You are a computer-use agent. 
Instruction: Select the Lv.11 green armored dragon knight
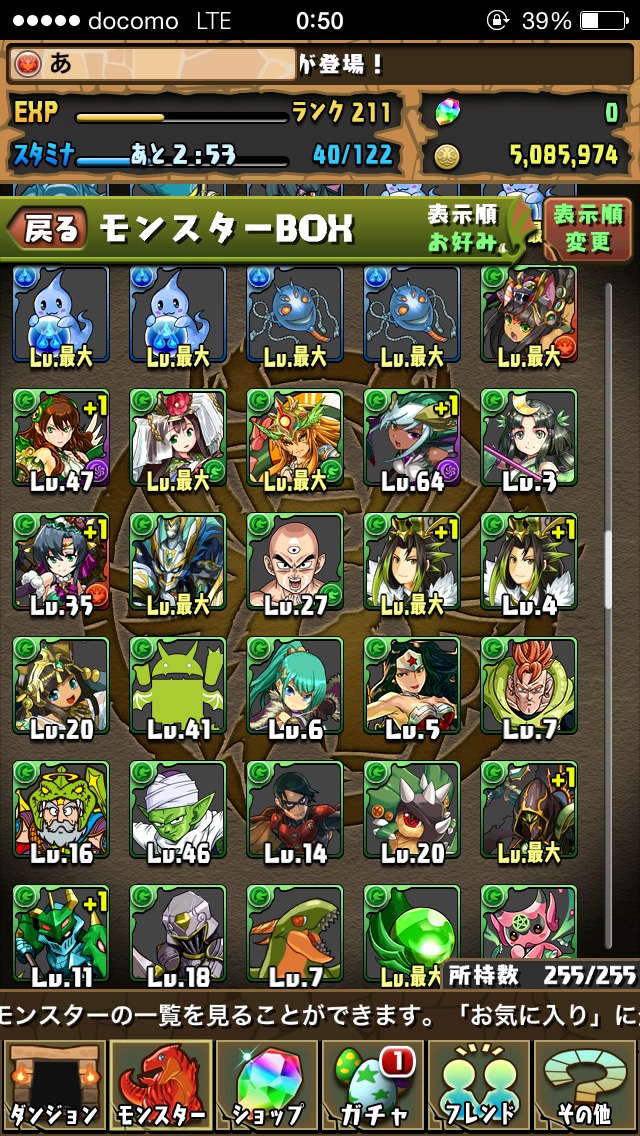61,935
